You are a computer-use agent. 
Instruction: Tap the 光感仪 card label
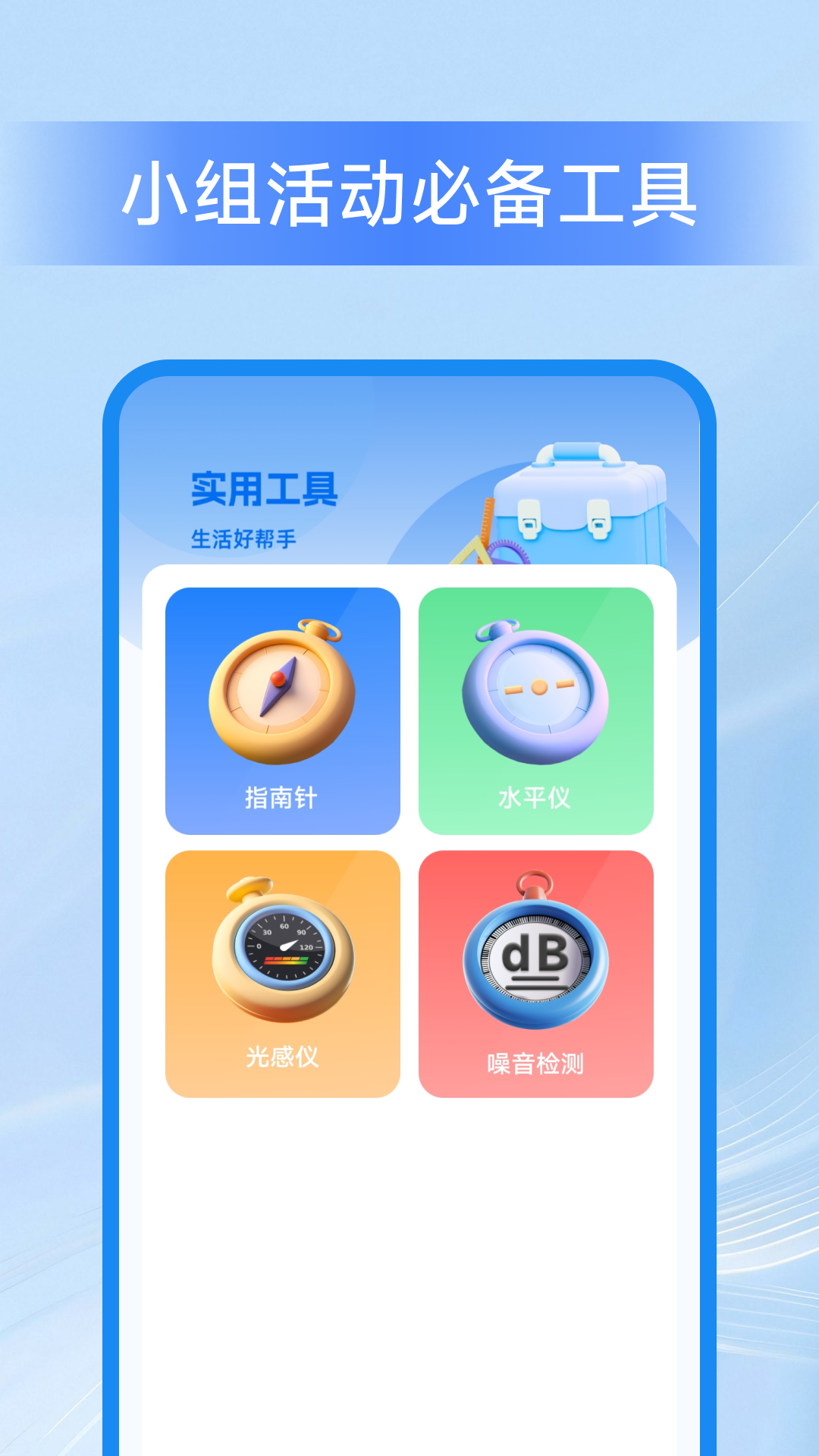282,1058
